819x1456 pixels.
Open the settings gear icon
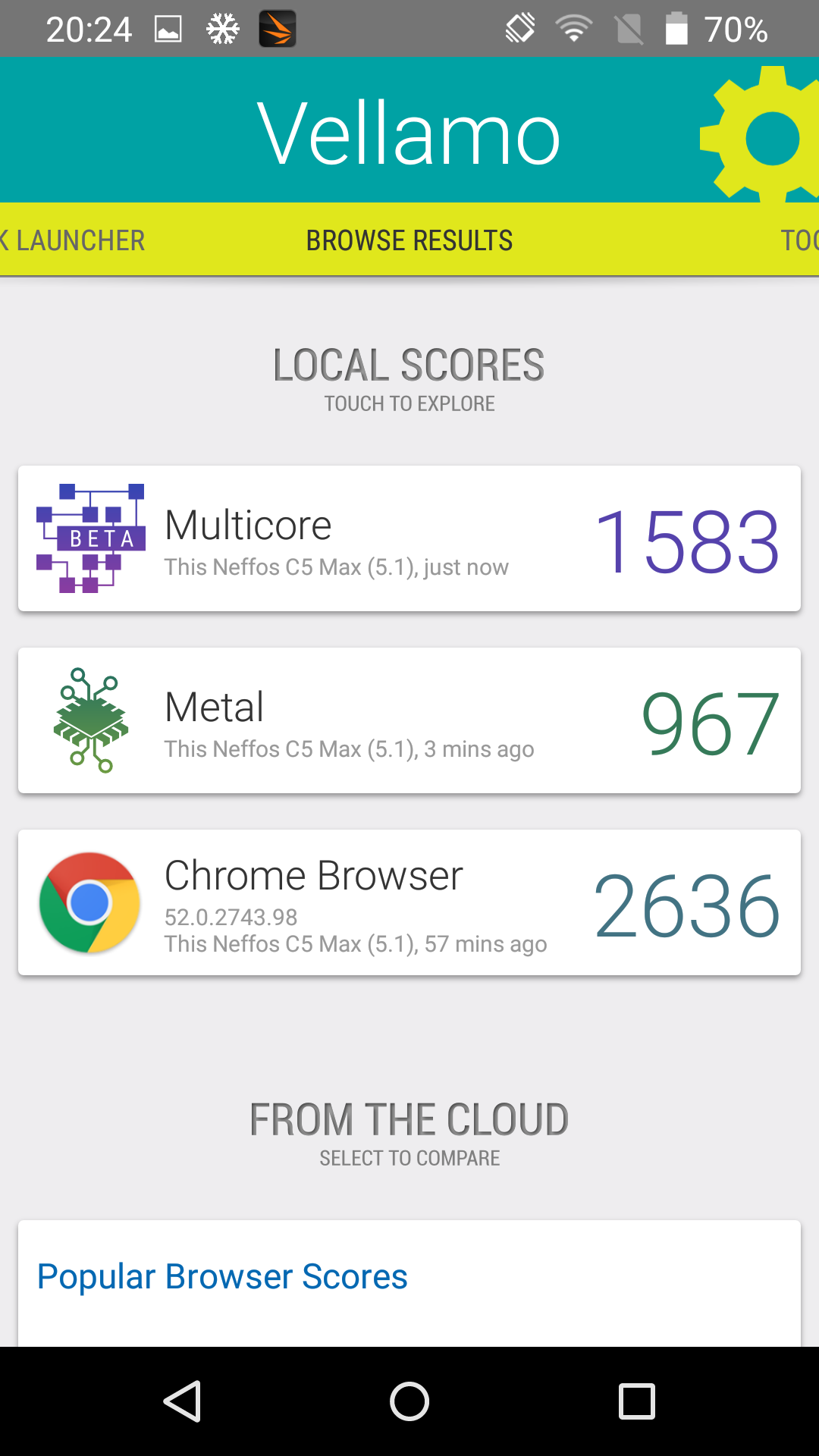point(761,135)
